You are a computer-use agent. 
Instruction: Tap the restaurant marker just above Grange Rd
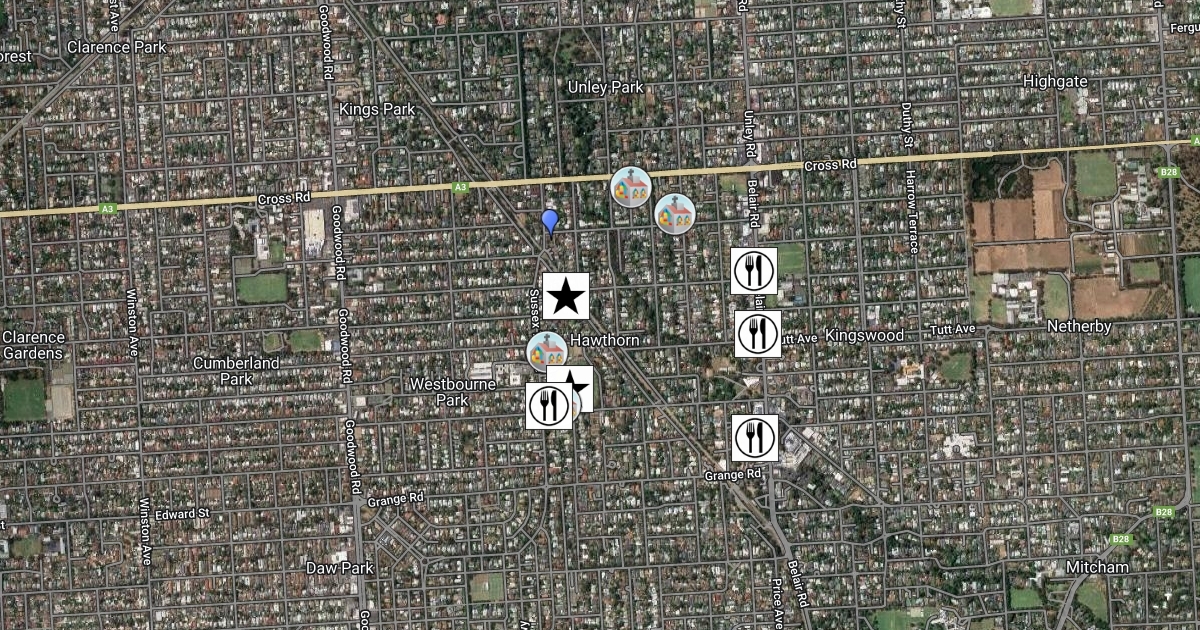click(x=755, y=438)
